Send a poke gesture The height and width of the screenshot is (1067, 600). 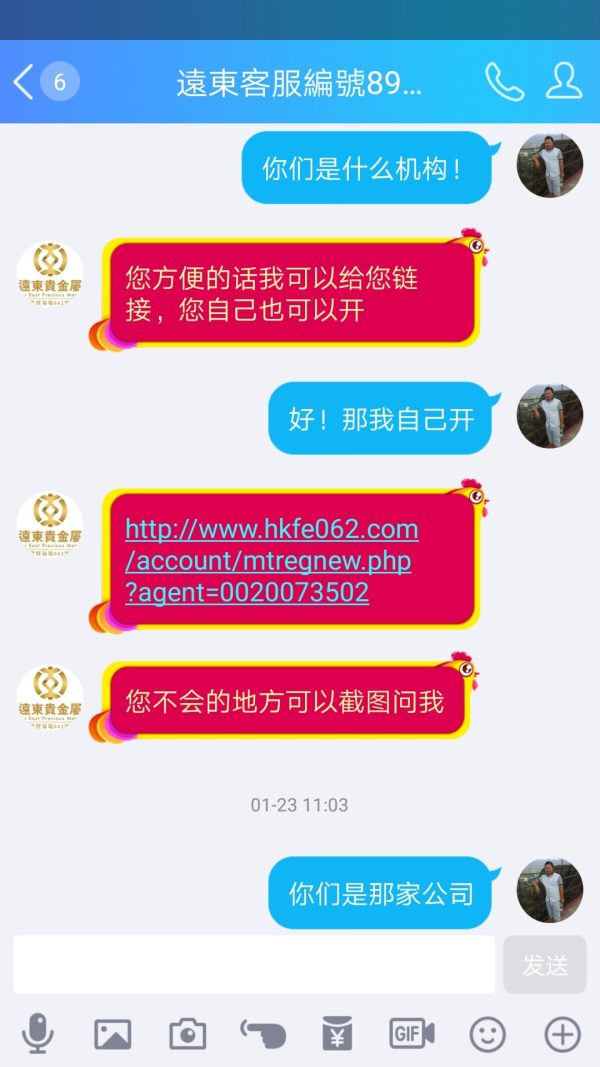tap(262, 1033)
